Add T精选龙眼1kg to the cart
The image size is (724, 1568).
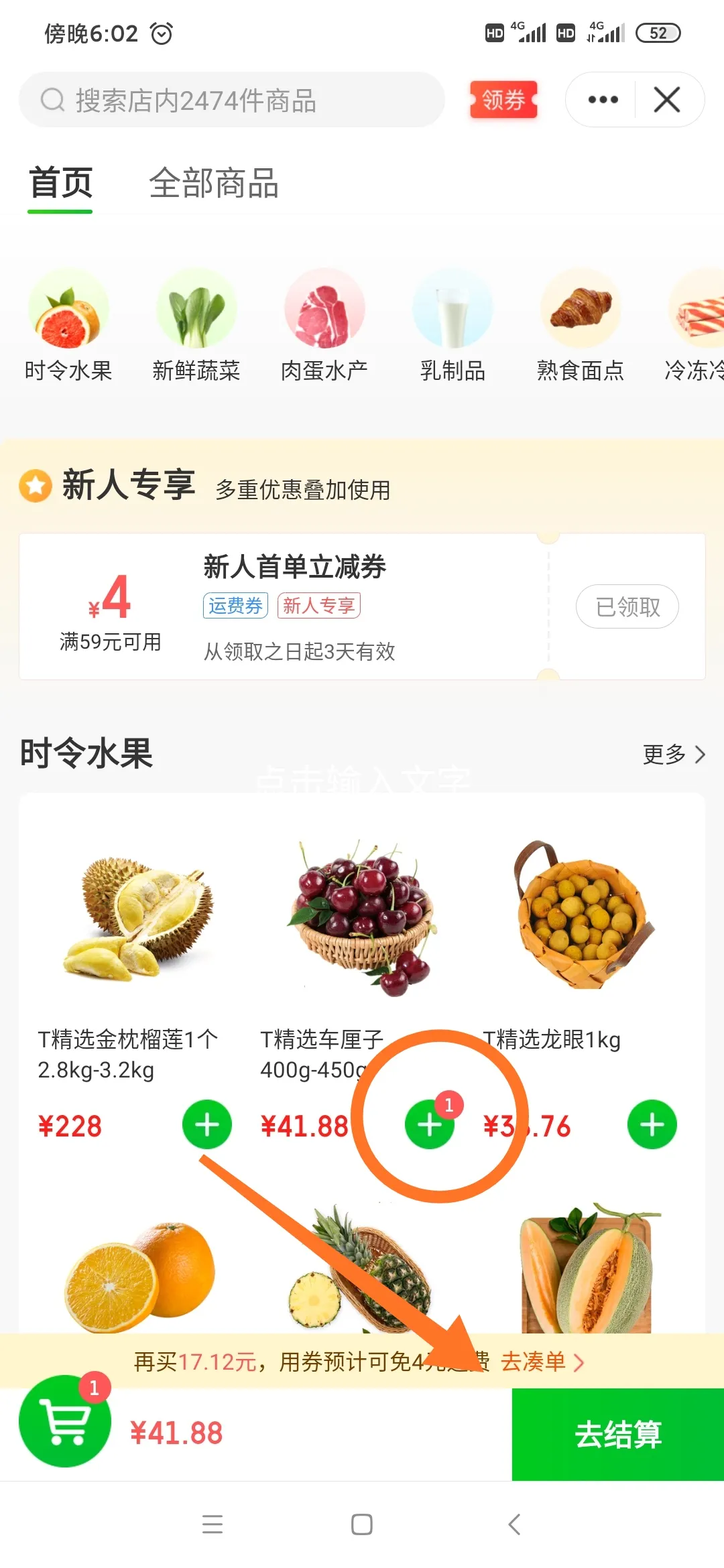click(652, 1124)
